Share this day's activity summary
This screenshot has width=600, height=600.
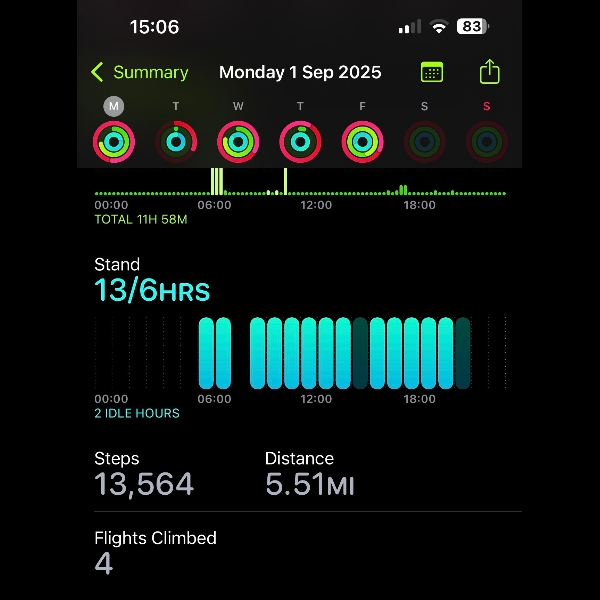coord(489,72)
